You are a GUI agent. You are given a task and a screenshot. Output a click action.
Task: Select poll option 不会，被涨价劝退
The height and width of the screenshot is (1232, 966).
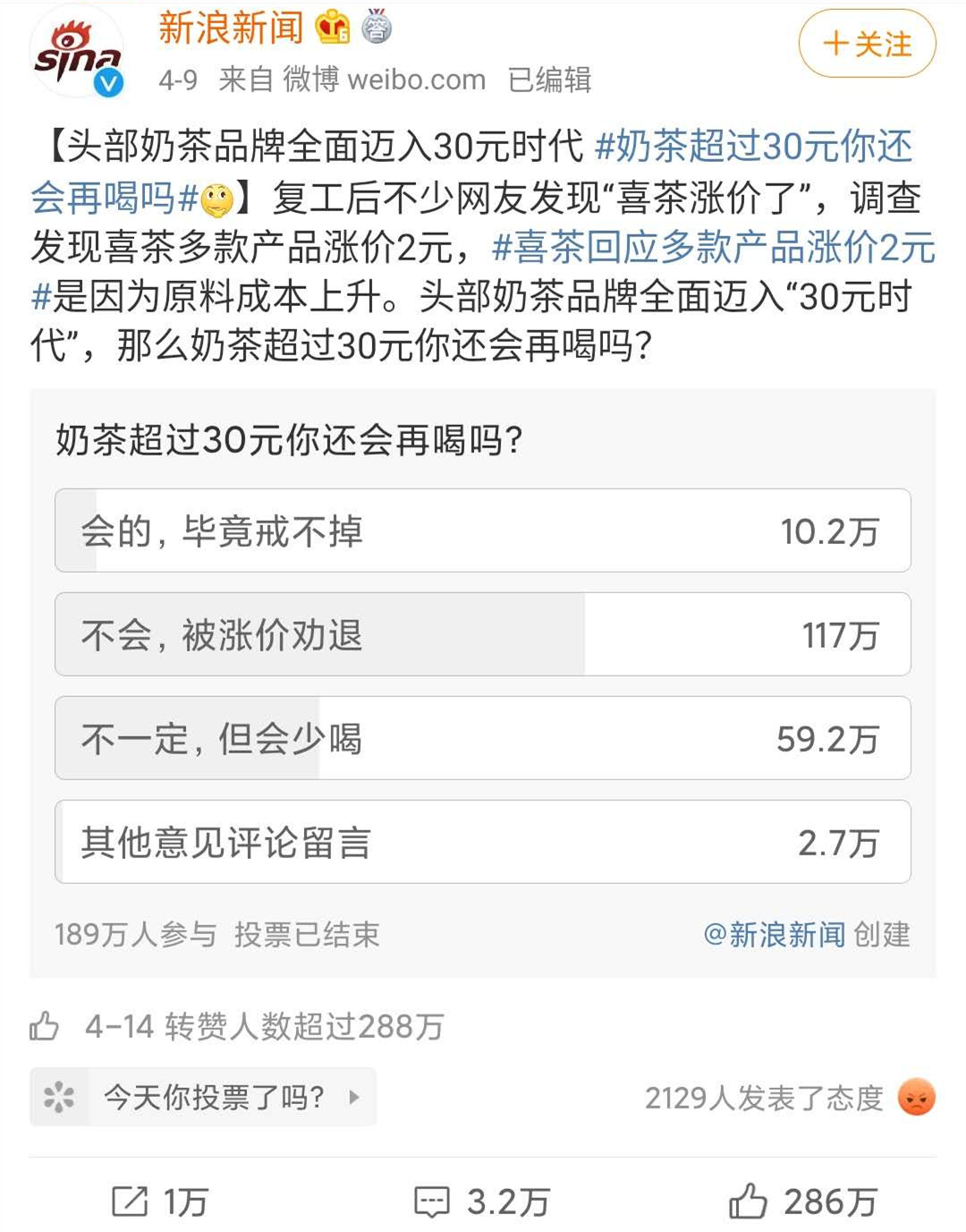[x=482, y=634]
